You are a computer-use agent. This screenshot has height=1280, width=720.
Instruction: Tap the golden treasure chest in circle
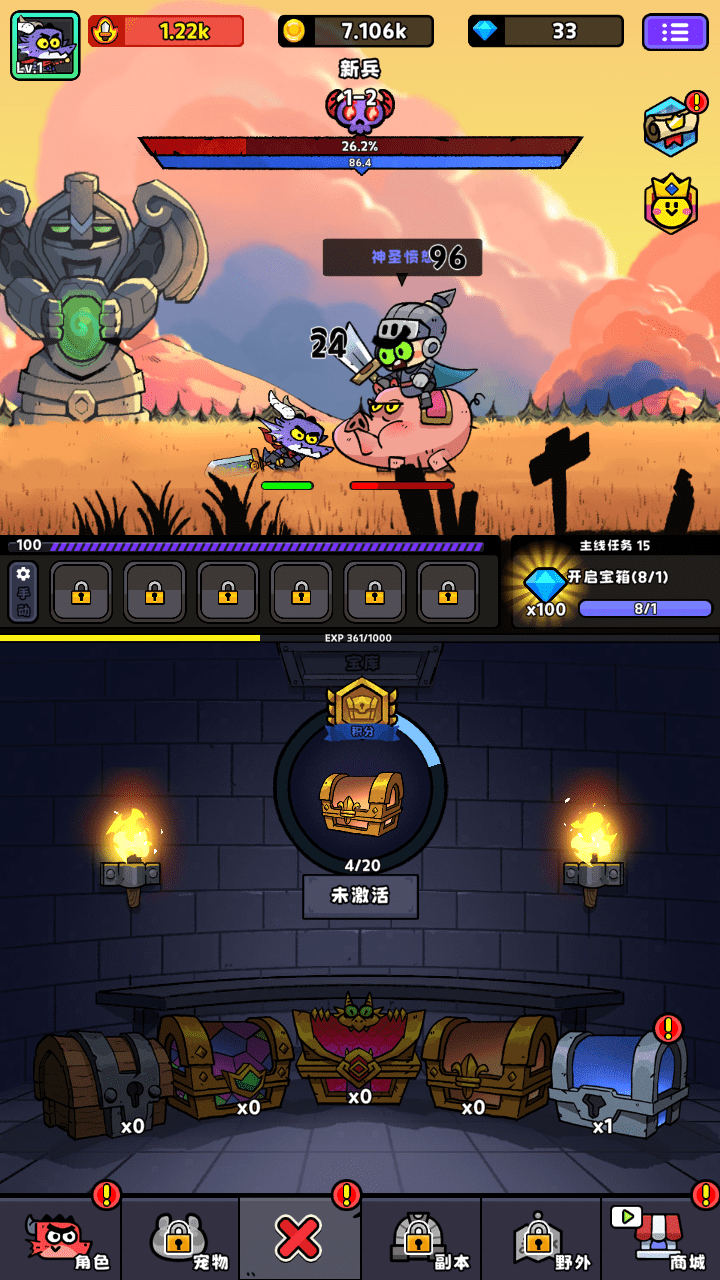tap(360, 802)
